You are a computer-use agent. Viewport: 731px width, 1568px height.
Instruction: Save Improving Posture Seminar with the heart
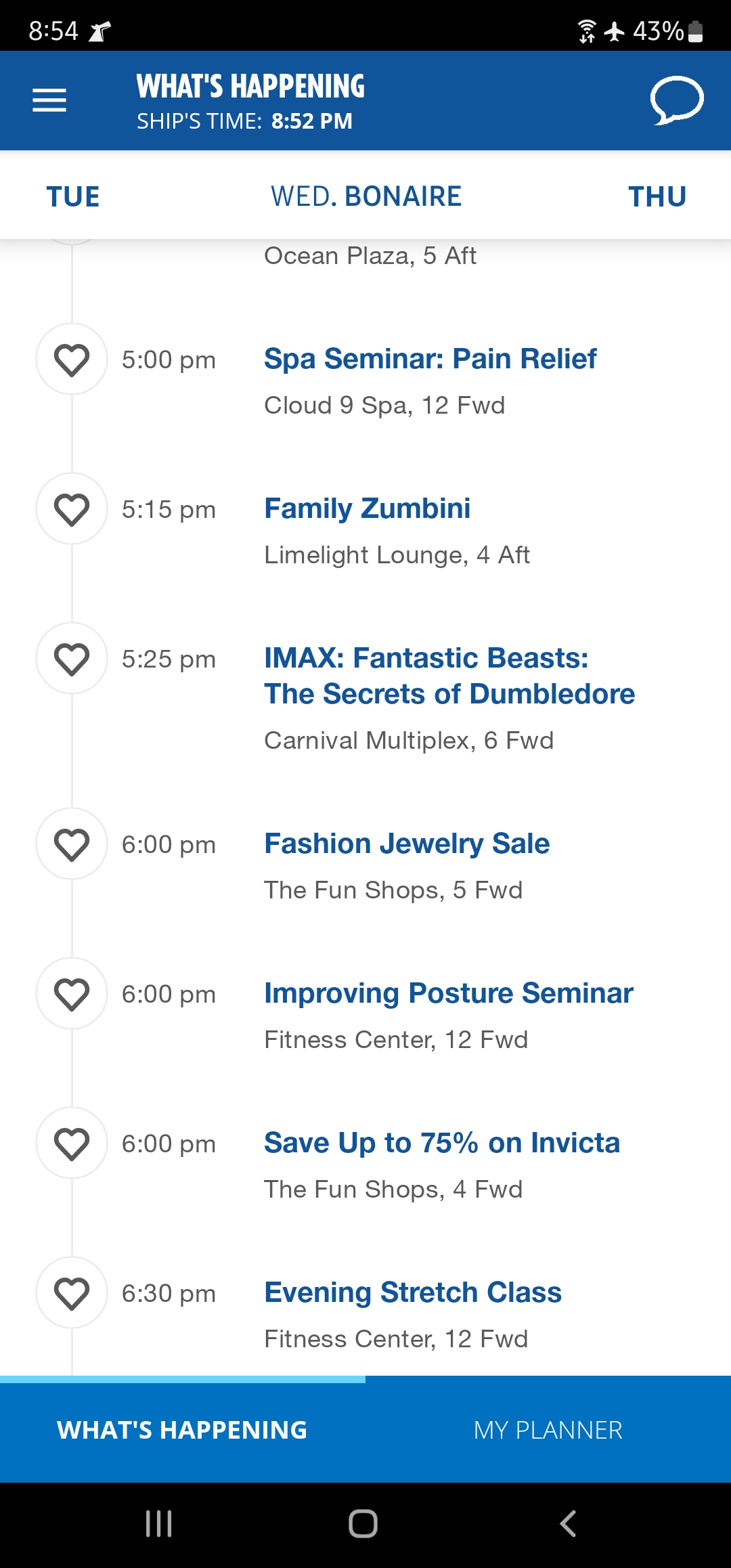click(x=72, y=994)
